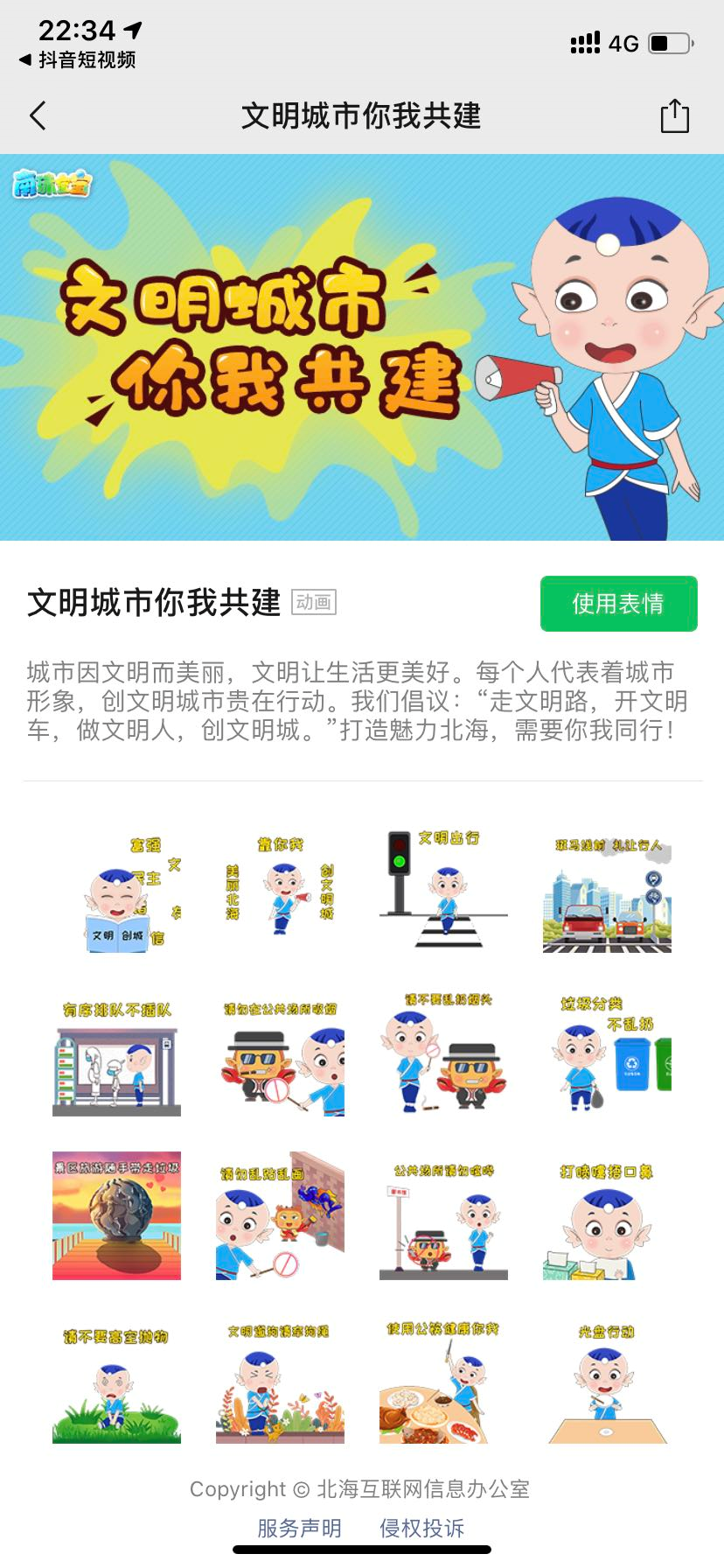Preview the 请不要乱扔烟头 sticker

(443, 1053)
